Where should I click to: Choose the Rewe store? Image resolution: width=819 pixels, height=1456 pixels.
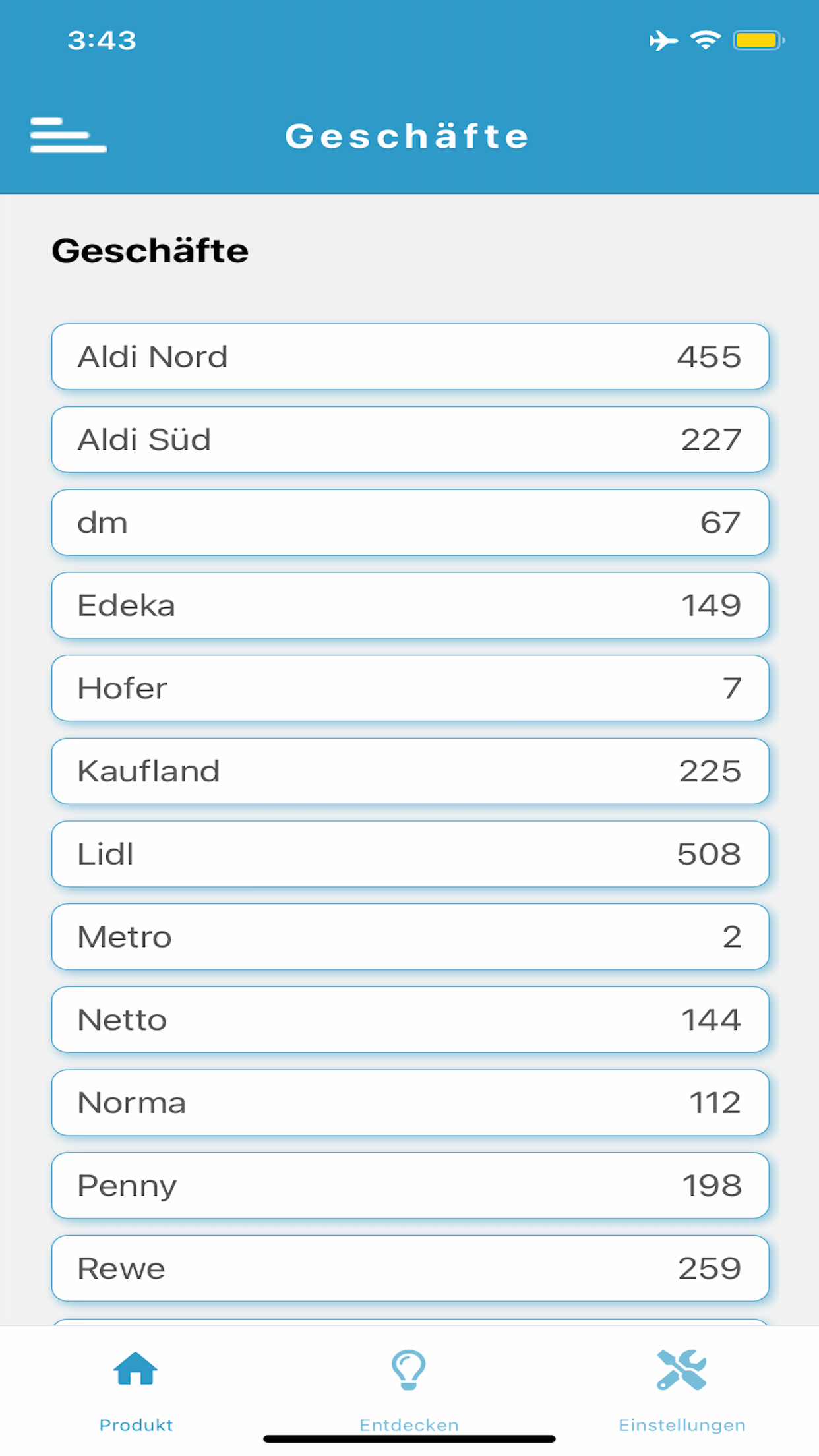click(x=410, y=1268)
